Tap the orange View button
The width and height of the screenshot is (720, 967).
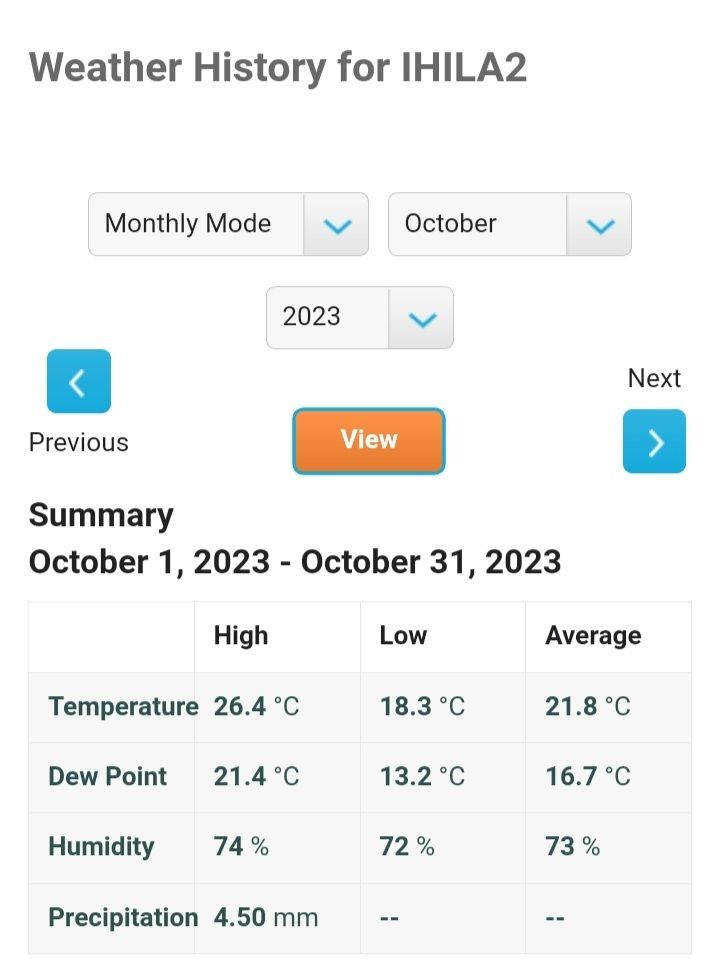click(368, 440)
